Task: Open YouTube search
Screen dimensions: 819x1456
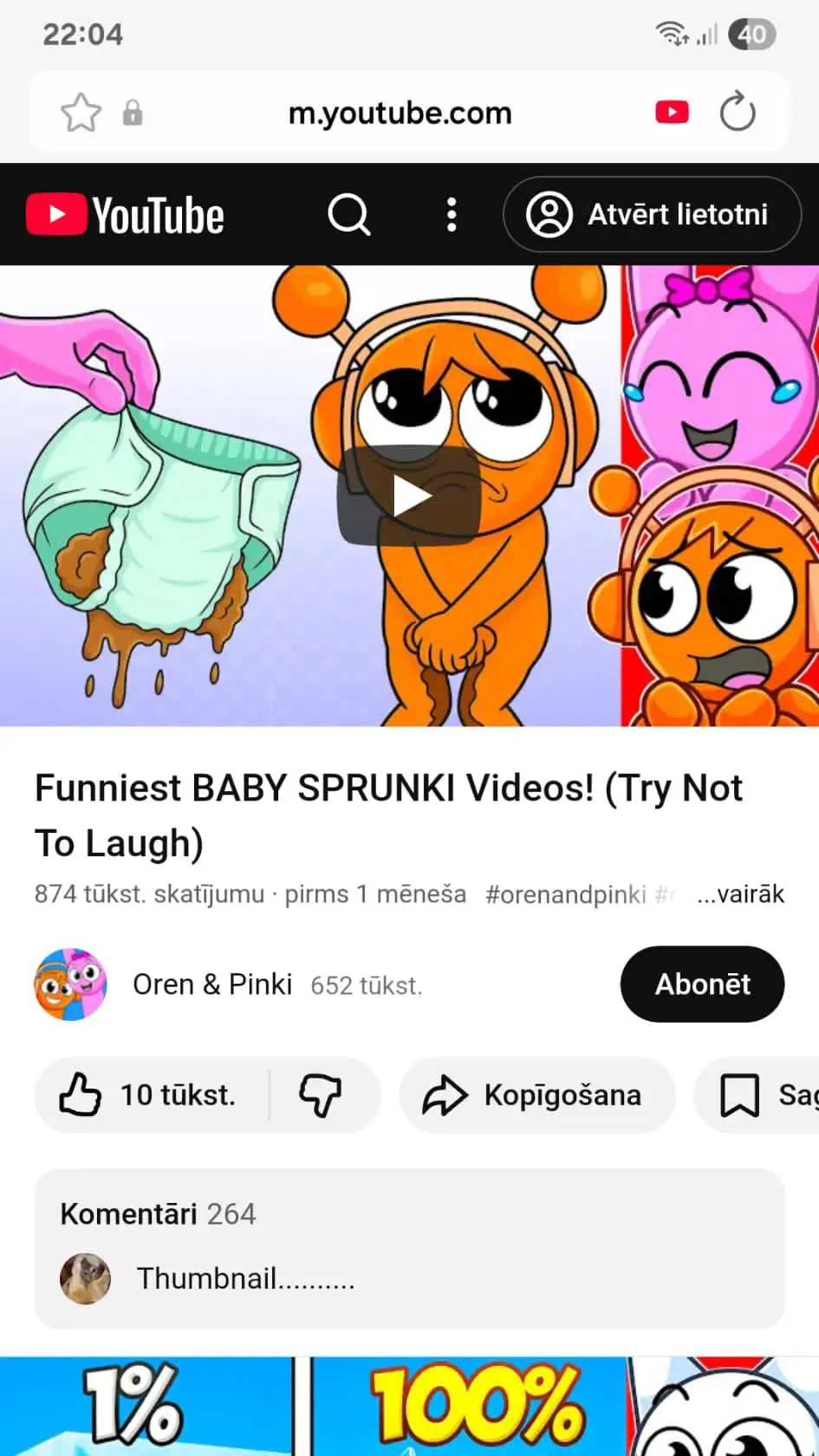Action: (x=349, y=214)
